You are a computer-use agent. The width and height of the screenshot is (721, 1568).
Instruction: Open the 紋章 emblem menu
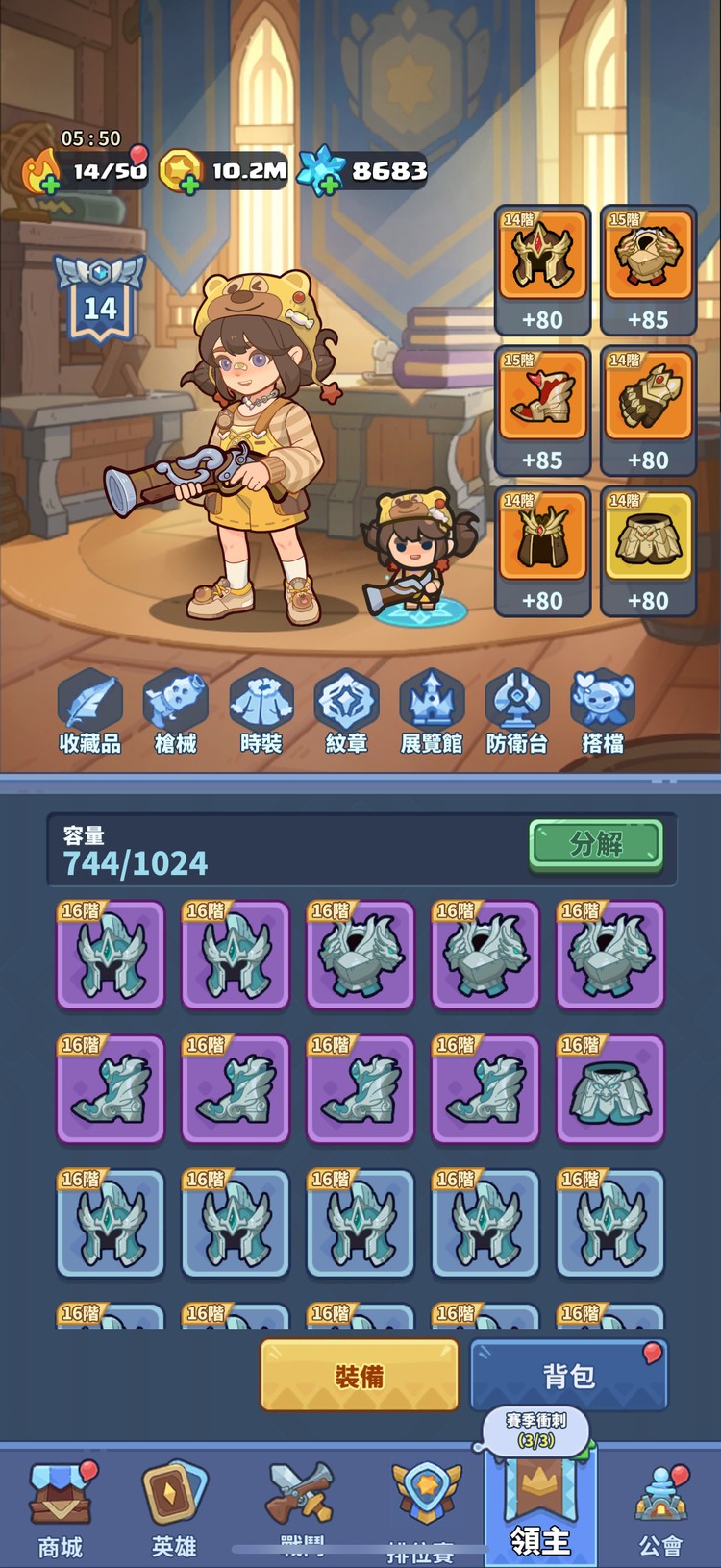(346, 712)
